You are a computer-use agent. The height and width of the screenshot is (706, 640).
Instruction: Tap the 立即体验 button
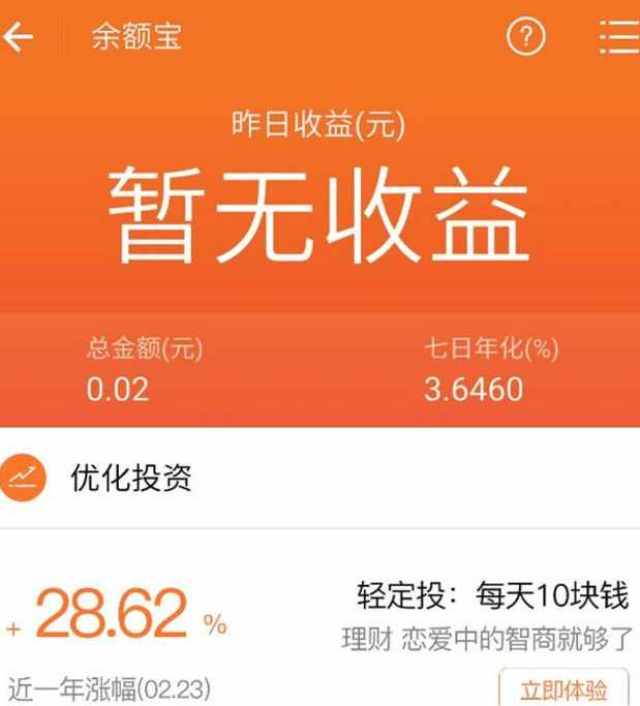tap(564, 688)
